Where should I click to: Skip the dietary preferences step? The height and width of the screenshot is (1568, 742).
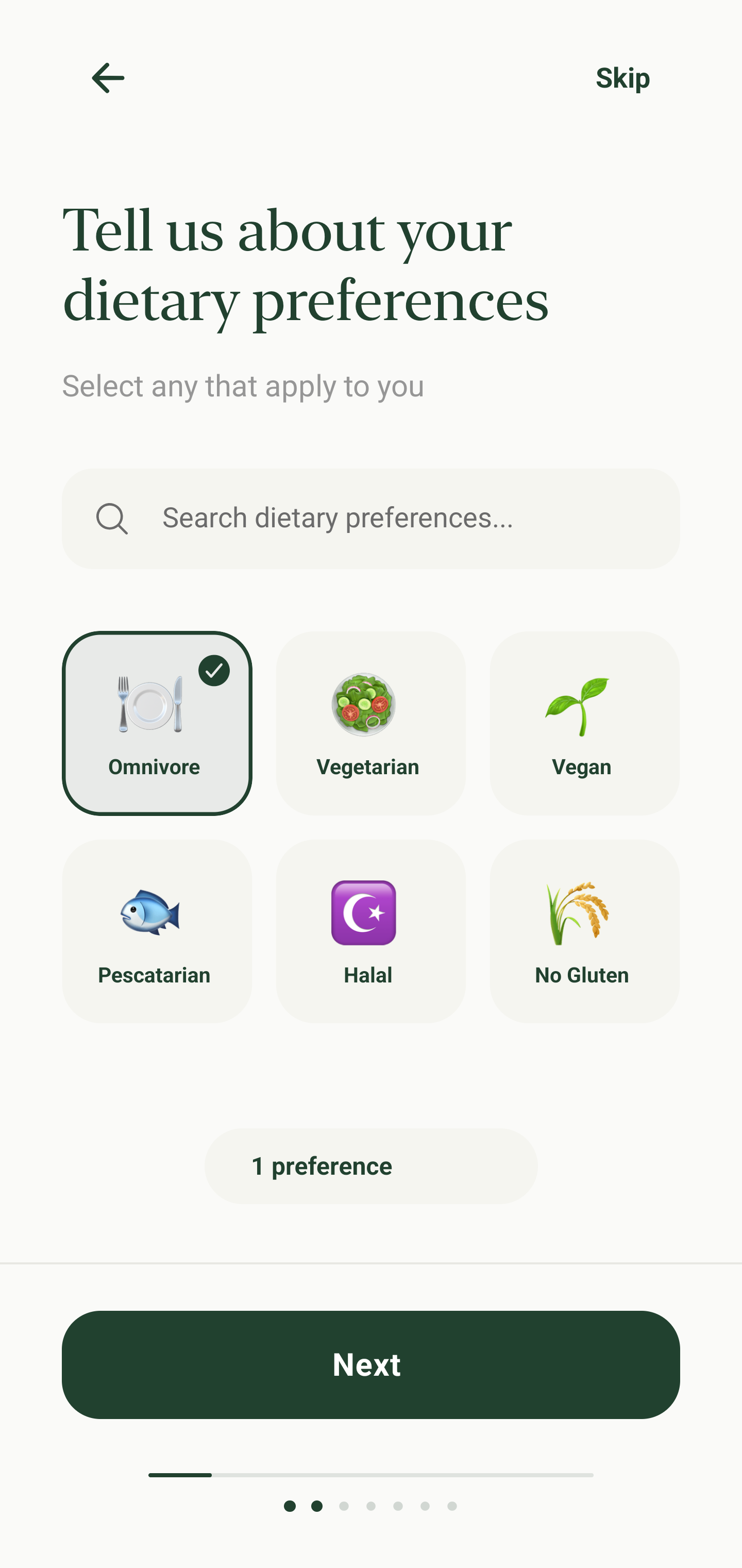tap(622, 78)
